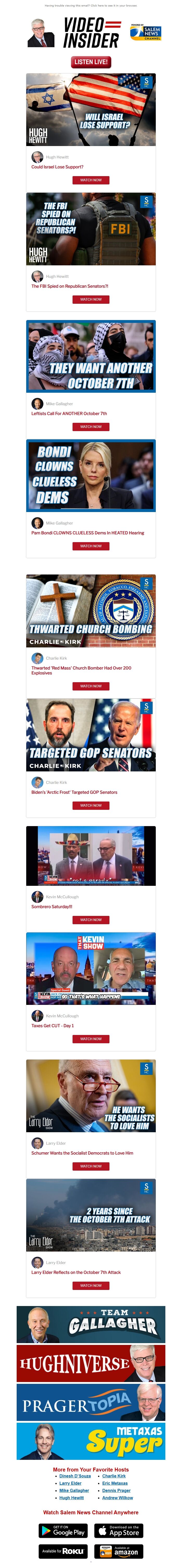Open the Metaxas Super banner
The height and width of the screenshot is (1568, 182).
pos(90,1441)
